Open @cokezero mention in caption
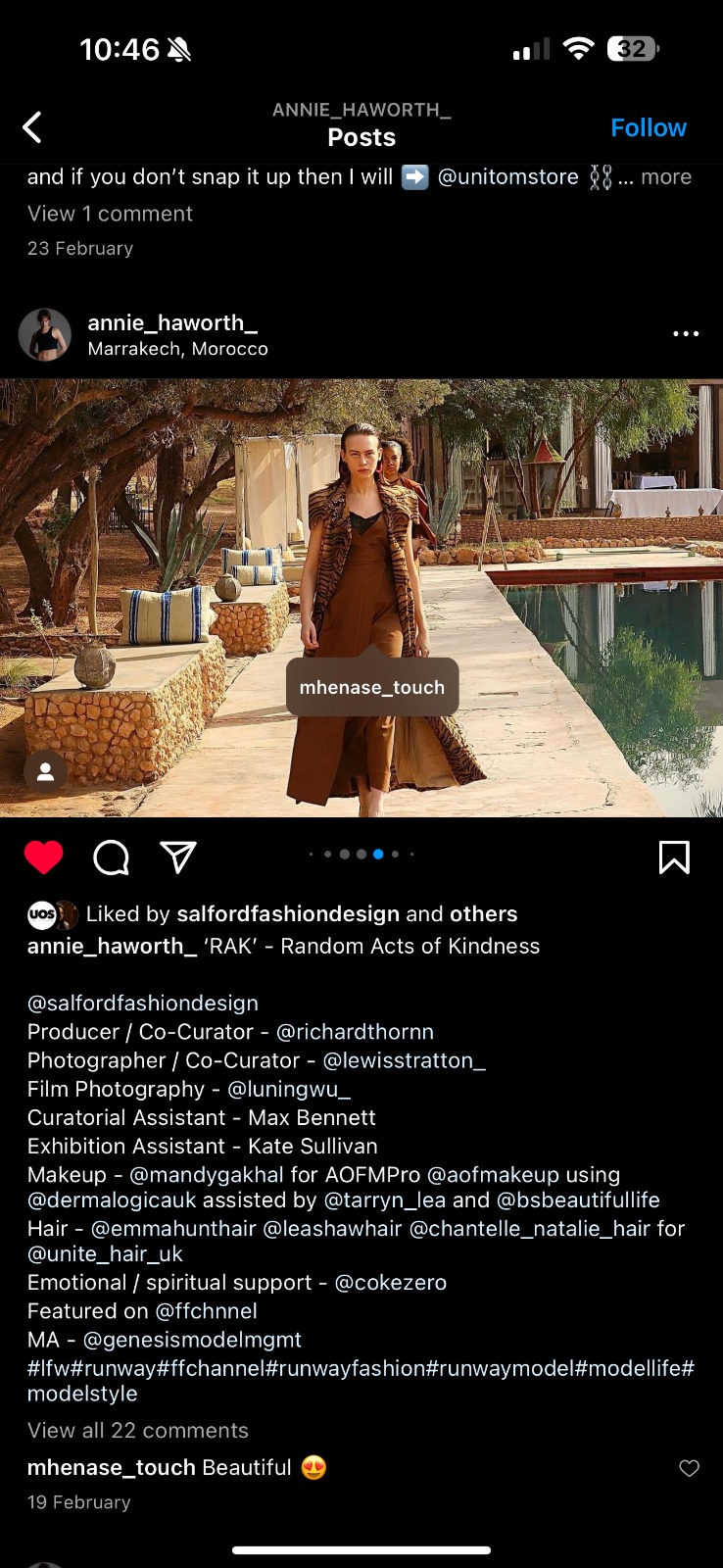The width and height of the screenshot is (723, 1568). click(390, 1283)
